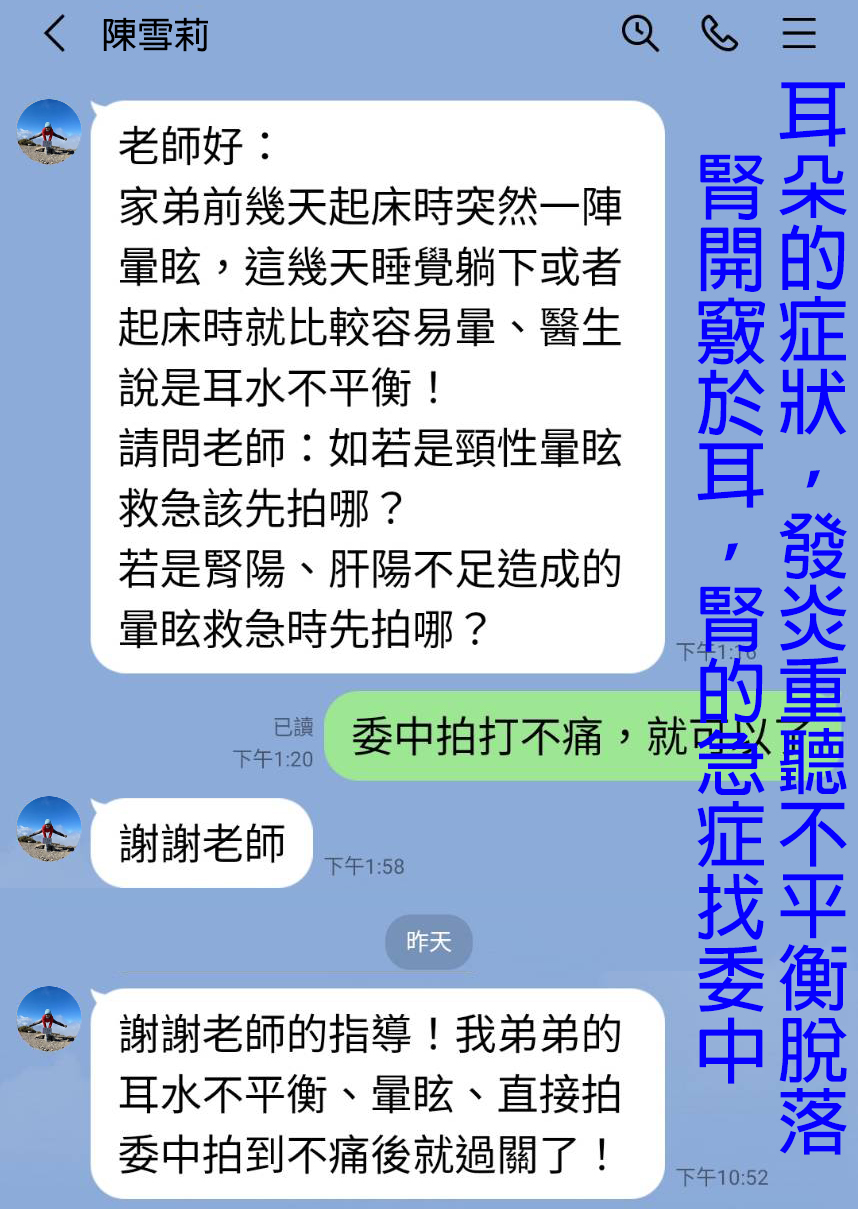
Task: Start a voice call with 陳雪莉
Action: click(x=719, y=34)
